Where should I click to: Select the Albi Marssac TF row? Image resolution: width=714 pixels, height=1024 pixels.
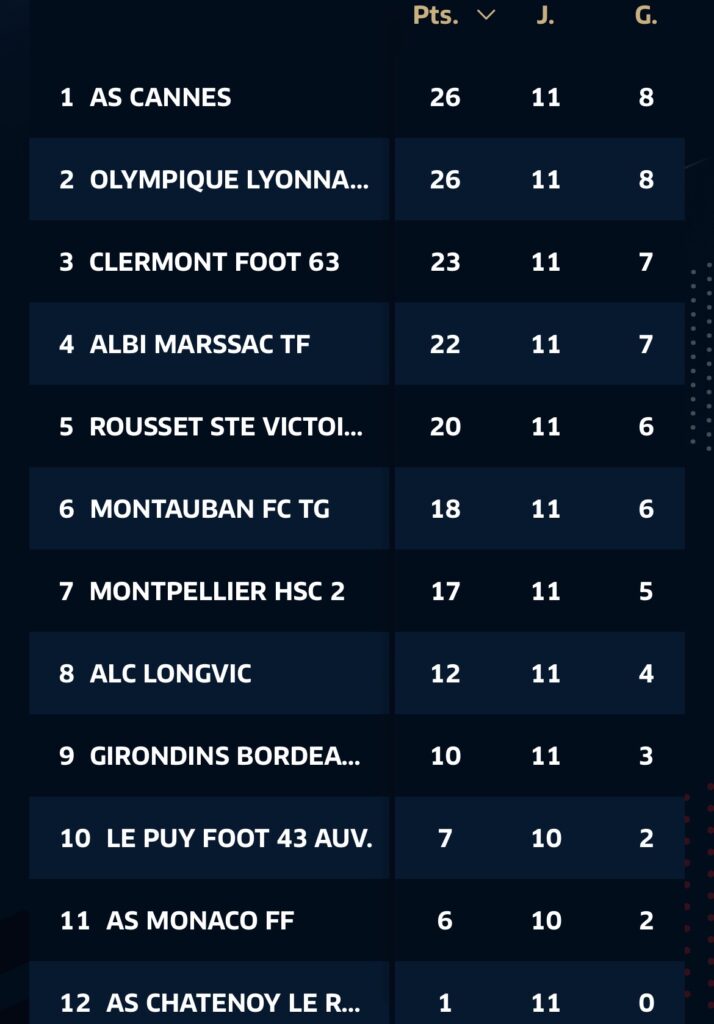click(199, 344)
